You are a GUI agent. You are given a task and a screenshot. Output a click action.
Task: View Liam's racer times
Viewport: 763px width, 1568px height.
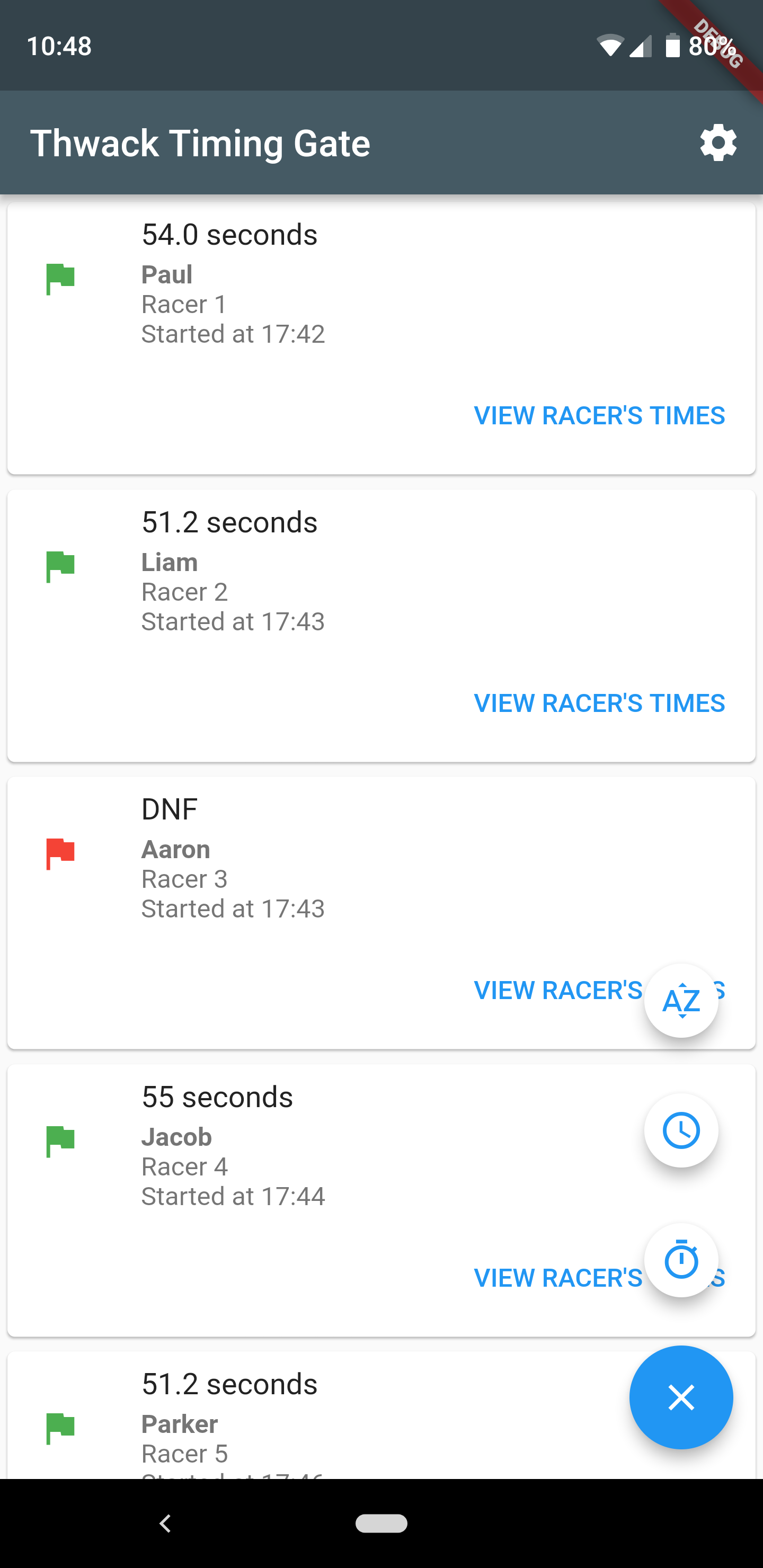tap(599, 703)
